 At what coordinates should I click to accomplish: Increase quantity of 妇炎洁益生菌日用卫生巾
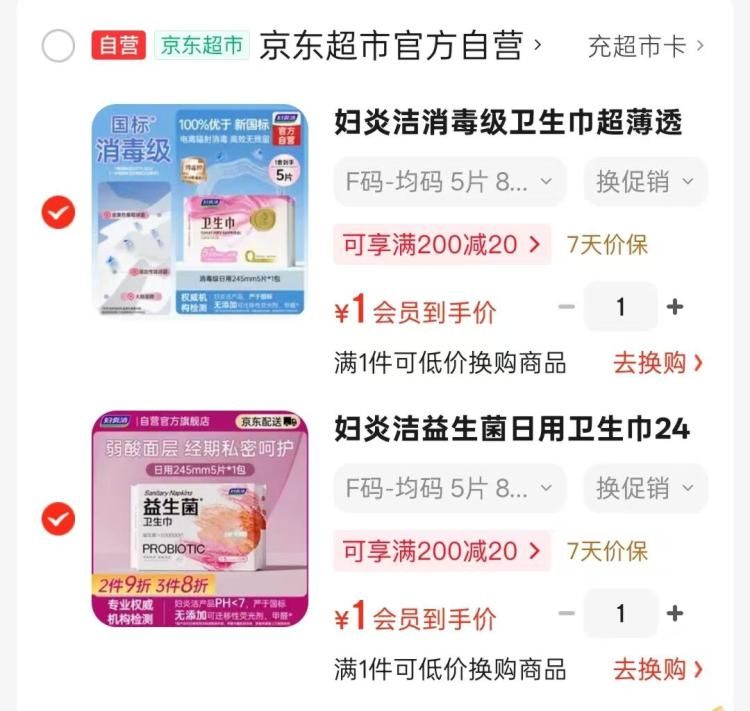(675, 613)
